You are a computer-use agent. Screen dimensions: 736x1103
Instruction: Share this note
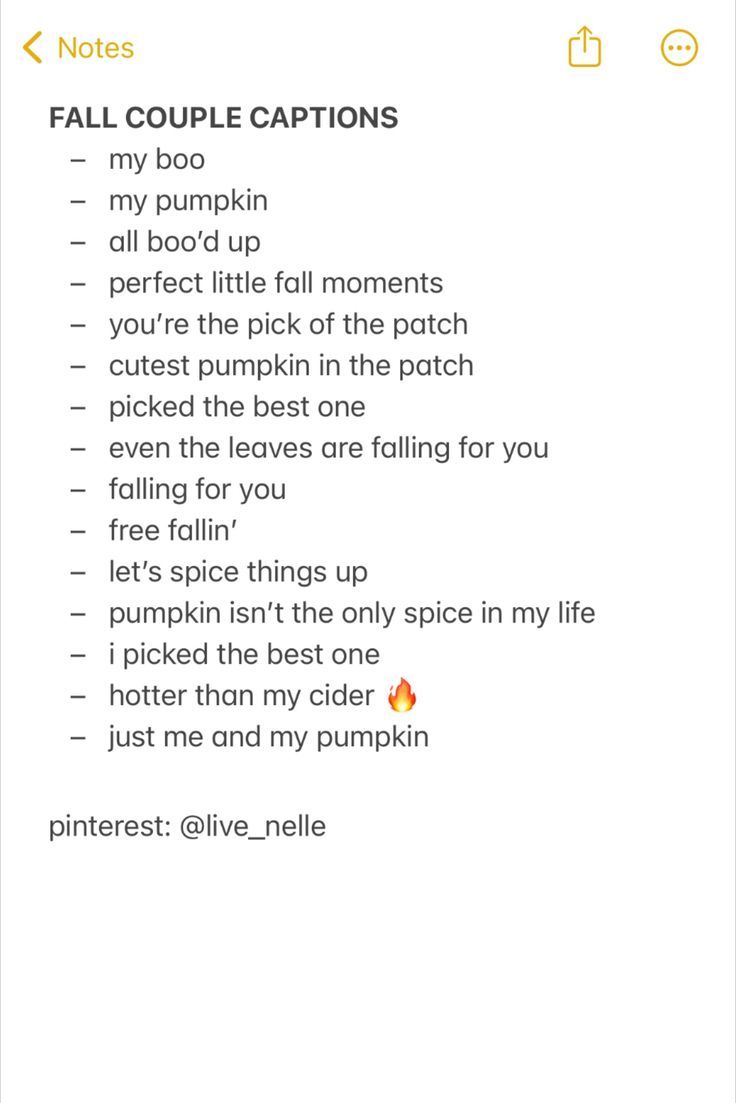[584, 47]
